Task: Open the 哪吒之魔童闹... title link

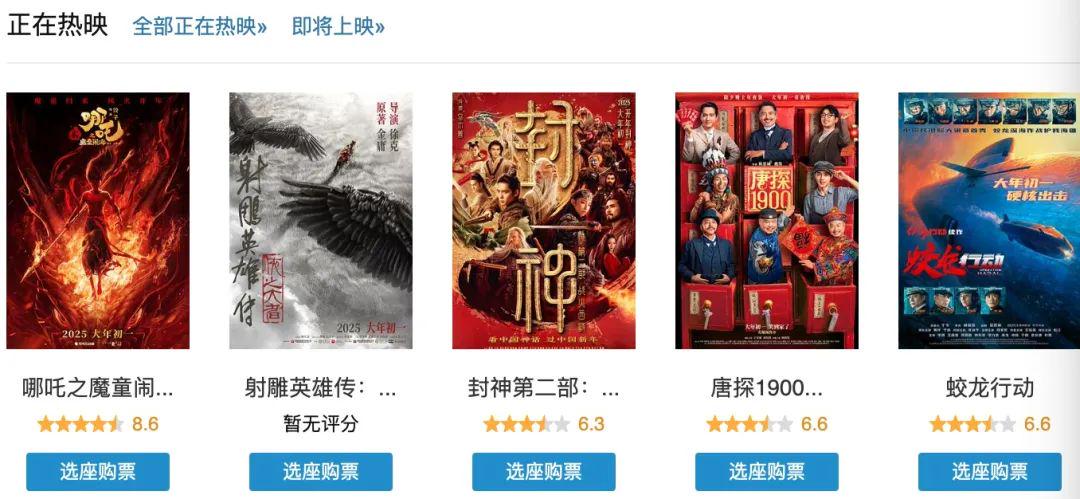Action: (98, 388)
